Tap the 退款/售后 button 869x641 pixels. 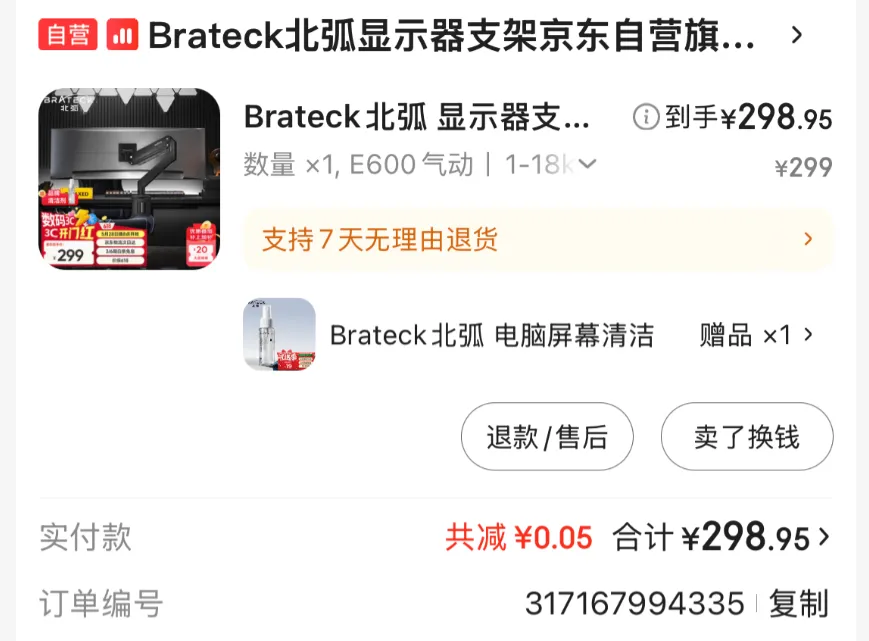[x=547, y=437]
